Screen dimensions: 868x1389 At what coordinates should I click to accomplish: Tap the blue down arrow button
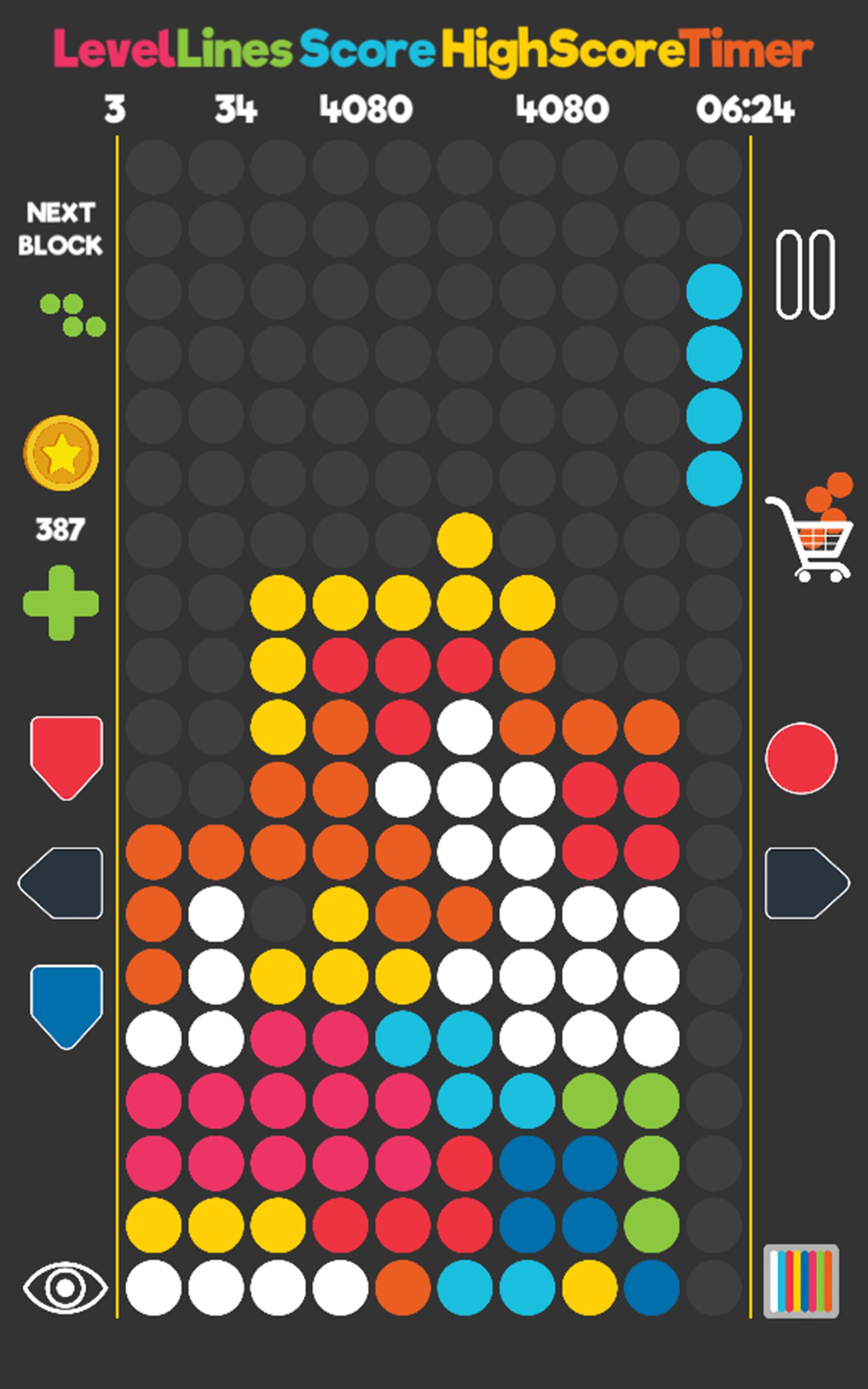pos(67,1005)
